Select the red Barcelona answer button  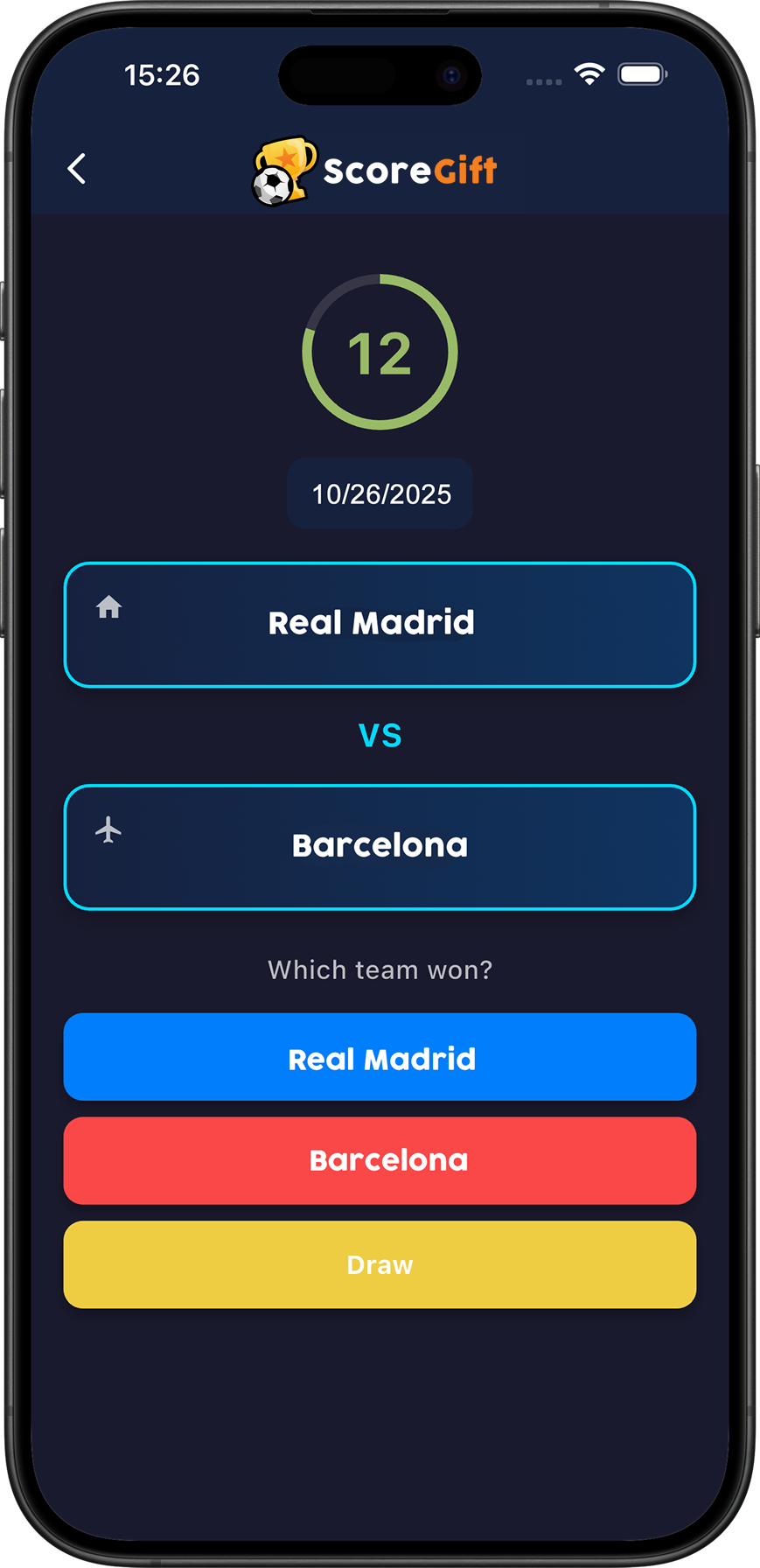380,1160
